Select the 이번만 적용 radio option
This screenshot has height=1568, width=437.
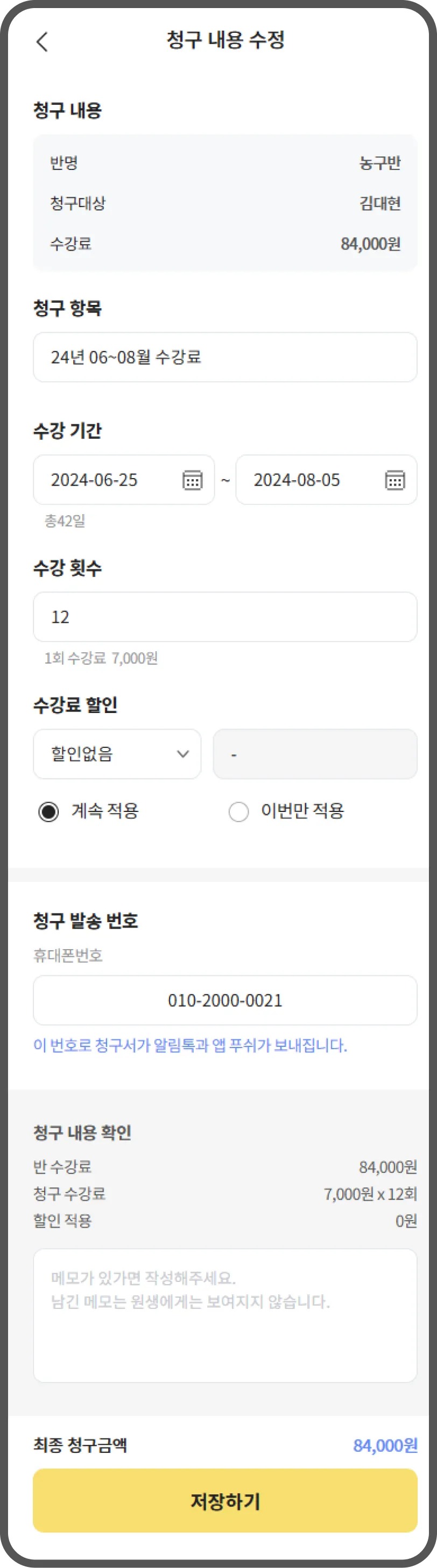tap(238, 811)
